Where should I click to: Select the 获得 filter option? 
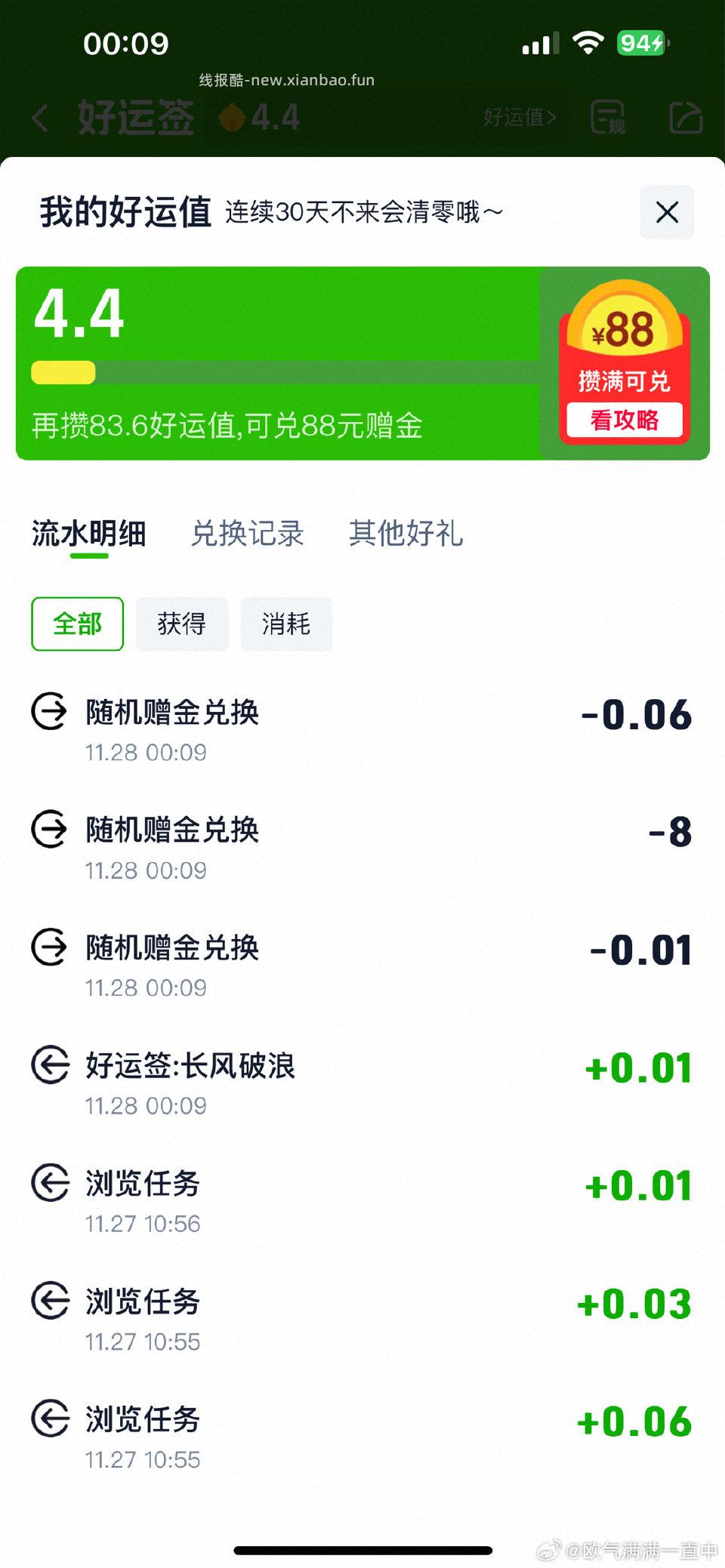(181, 624)
